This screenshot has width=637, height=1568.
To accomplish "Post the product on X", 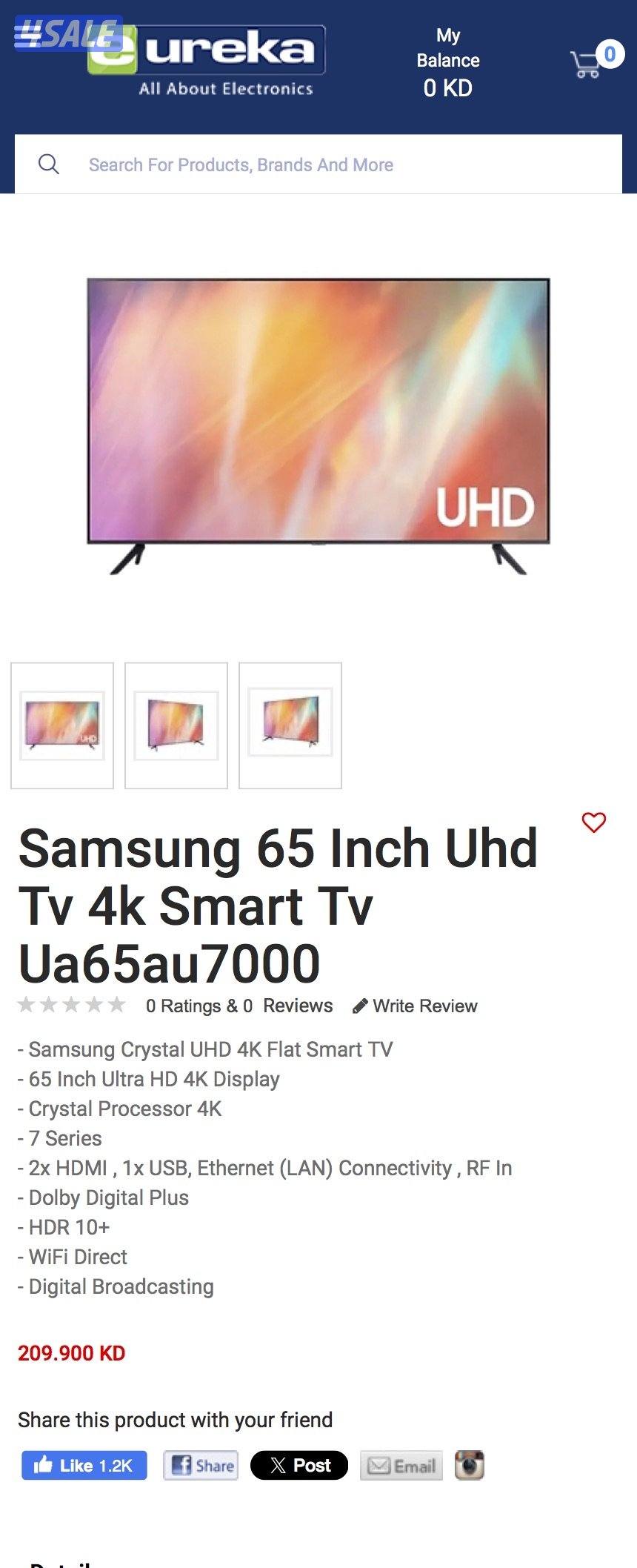I will tap(299, 1465).
